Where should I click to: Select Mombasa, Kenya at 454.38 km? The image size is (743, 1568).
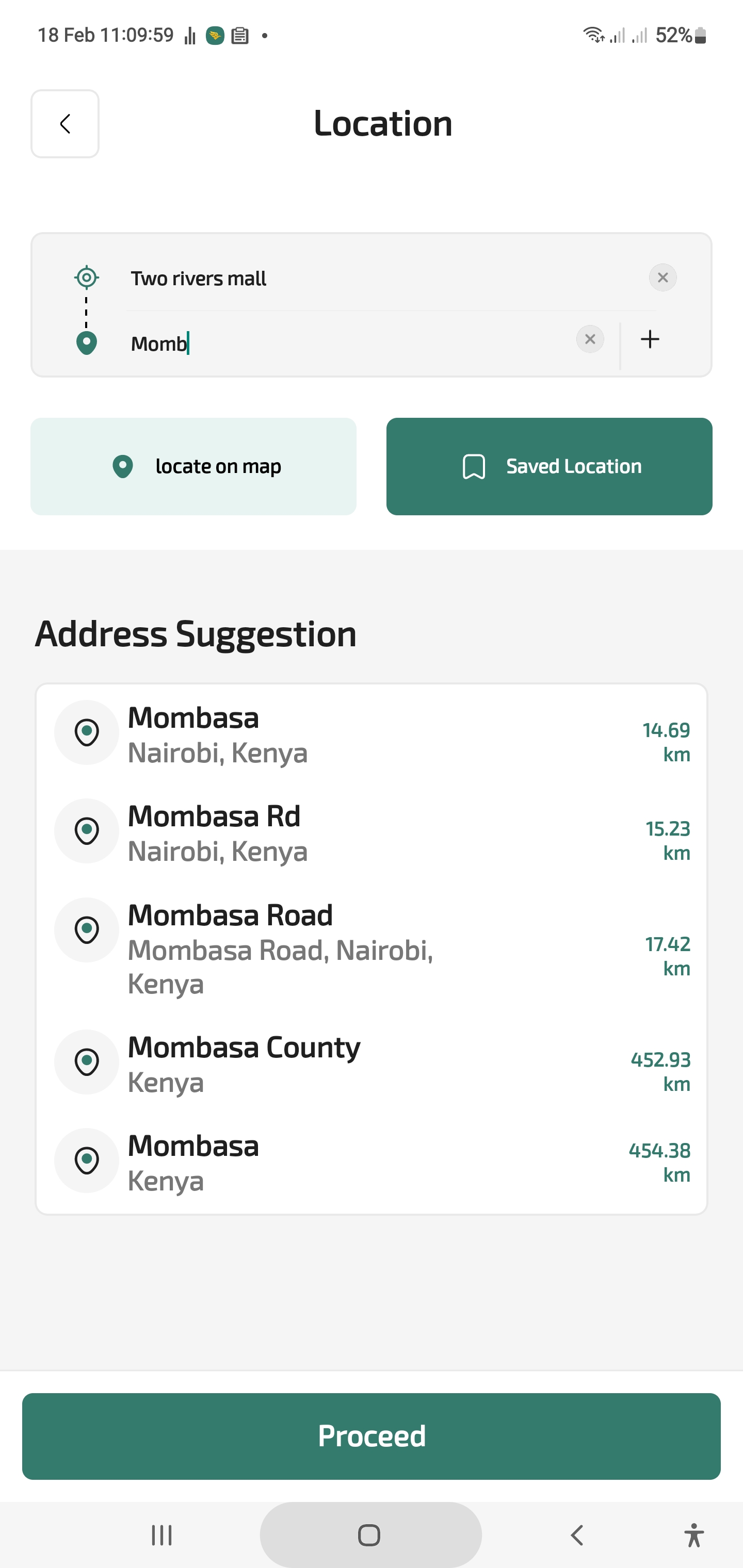pyautogui.click(x=371, y=1162)
